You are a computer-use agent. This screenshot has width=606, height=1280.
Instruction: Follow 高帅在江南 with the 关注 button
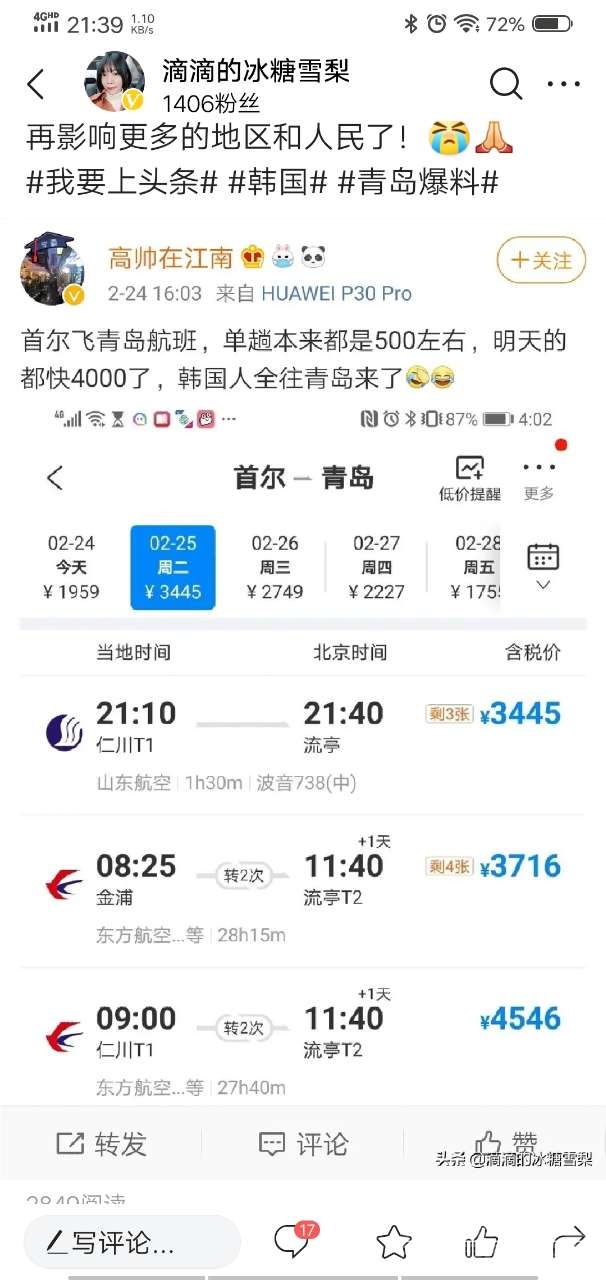(541, 261)
